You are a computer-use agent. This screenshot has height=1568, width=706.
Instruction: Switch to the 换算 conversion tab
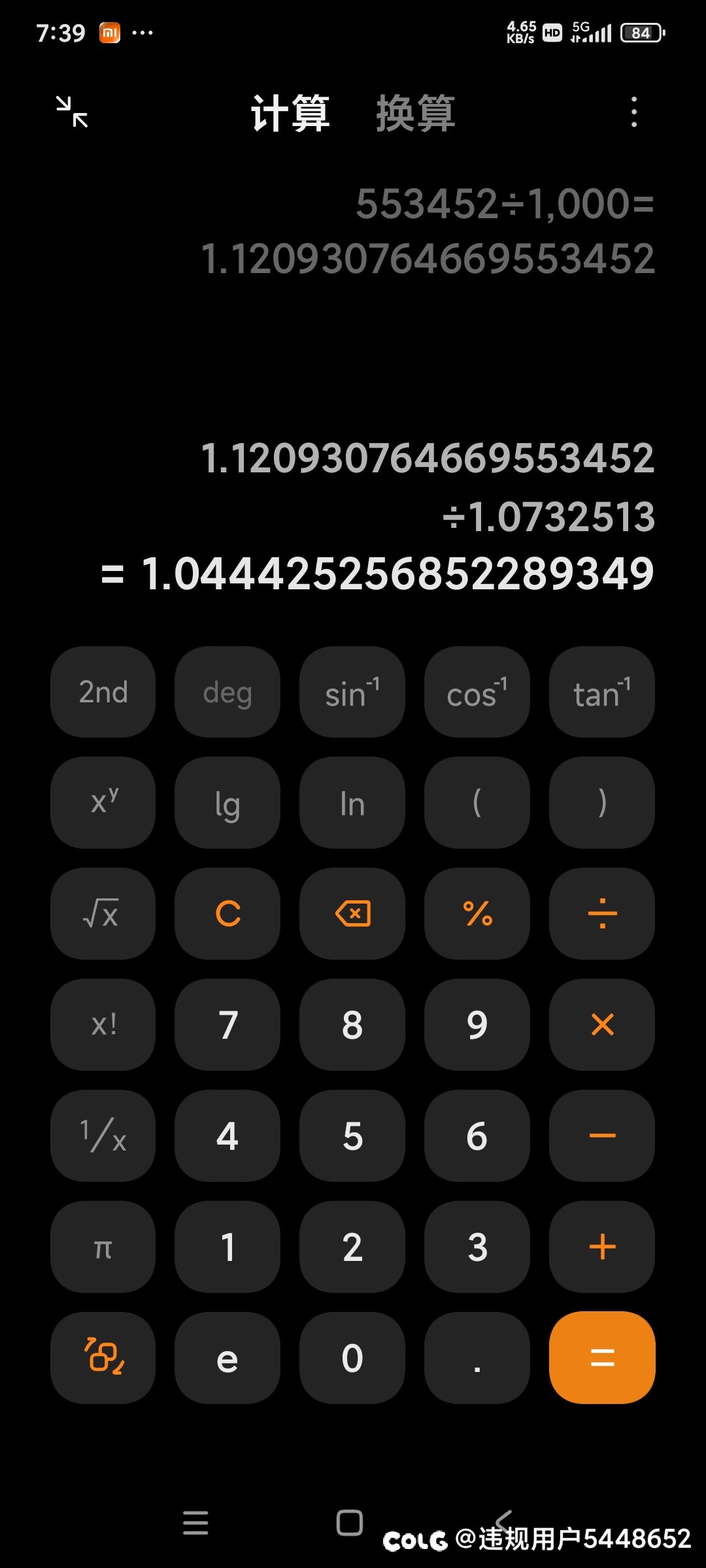[415, 114]
